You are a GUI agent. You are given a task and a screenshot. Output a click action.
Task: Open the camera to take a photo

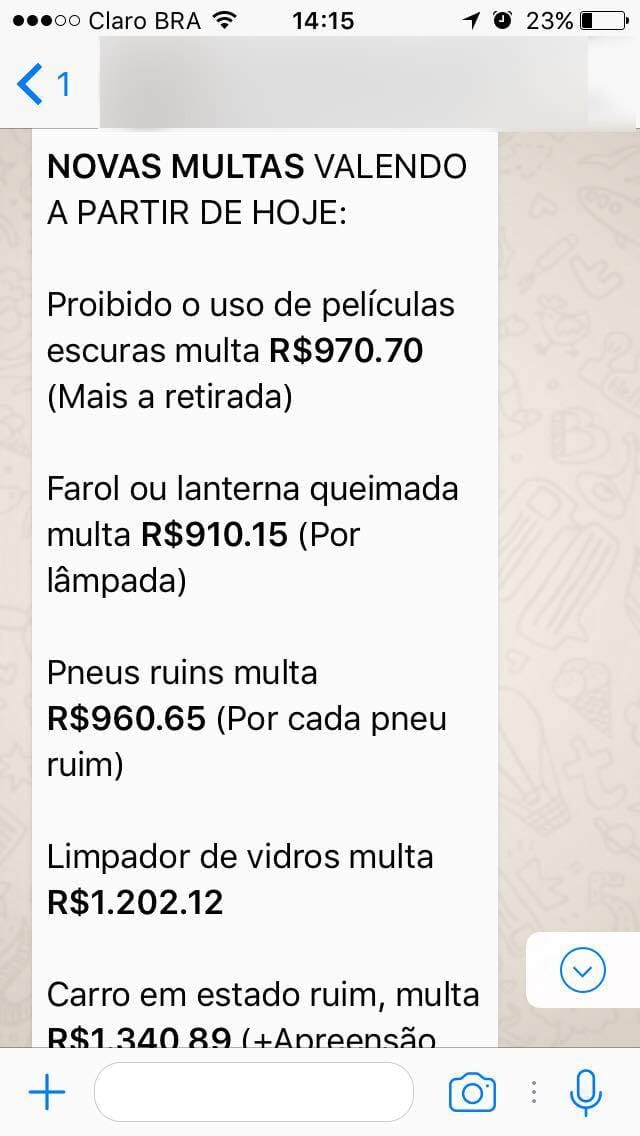pos(472,1092)
